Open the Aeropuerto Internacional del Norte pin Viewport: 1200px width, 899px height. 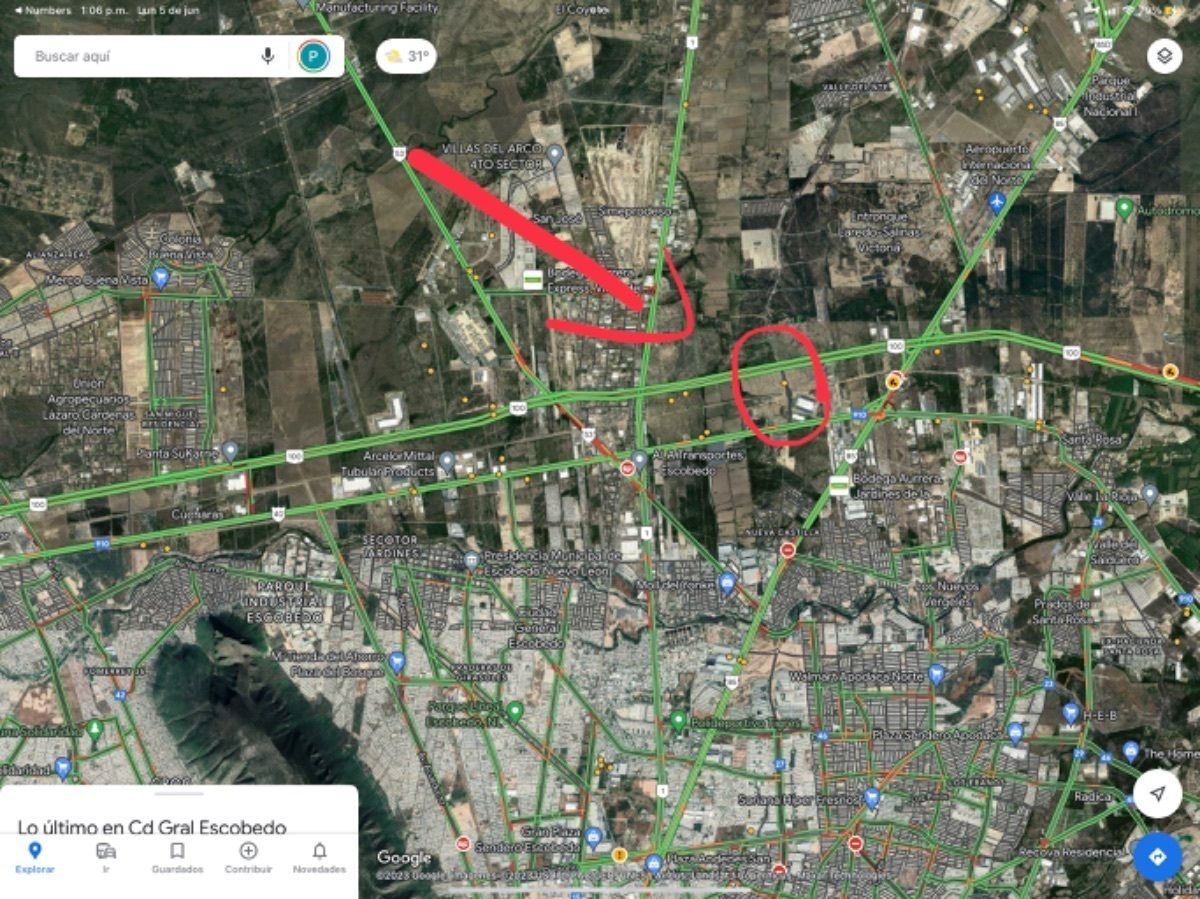click(x=996, y=203)
